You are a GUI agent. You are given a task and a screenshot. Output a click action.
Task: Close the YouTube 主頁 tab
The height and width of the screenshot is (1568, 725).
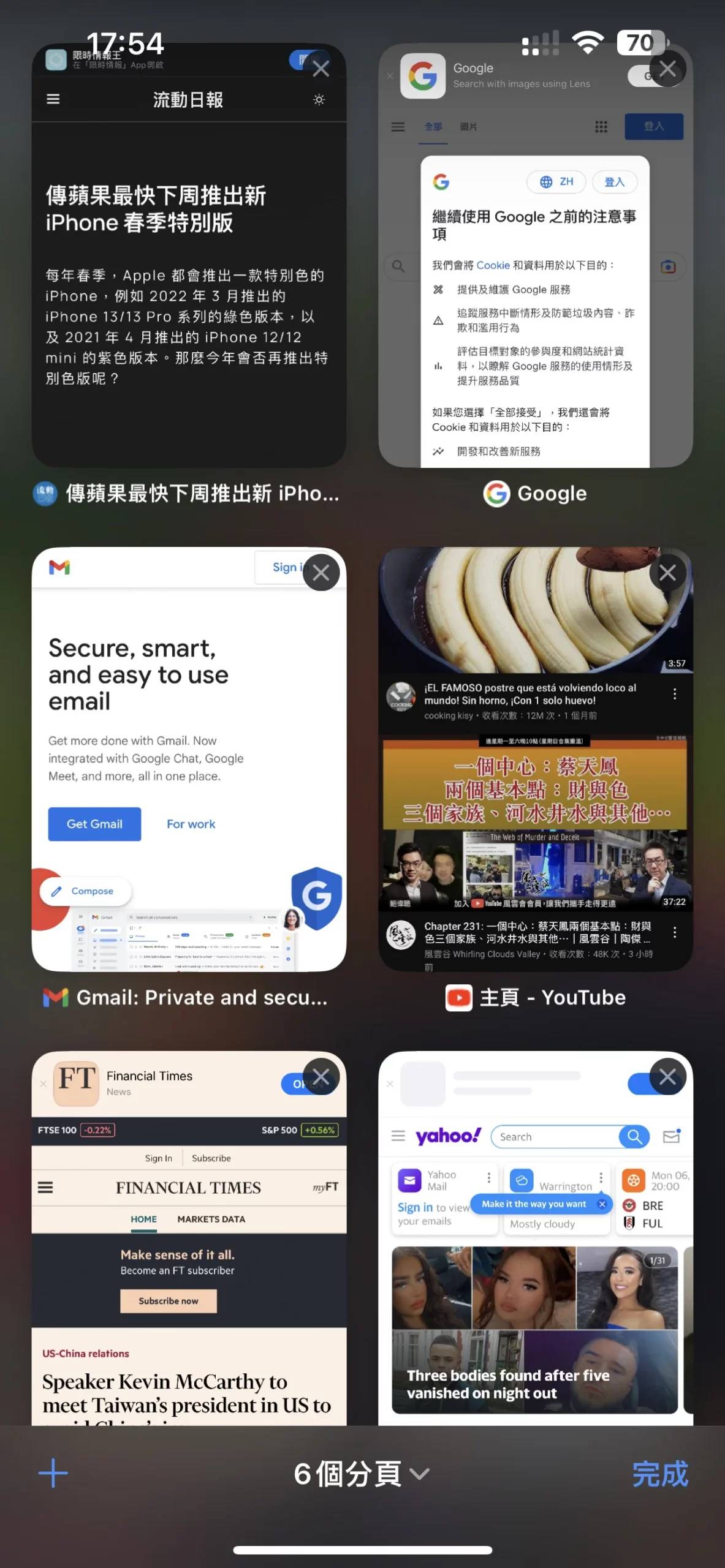click(x=667, y=573)
